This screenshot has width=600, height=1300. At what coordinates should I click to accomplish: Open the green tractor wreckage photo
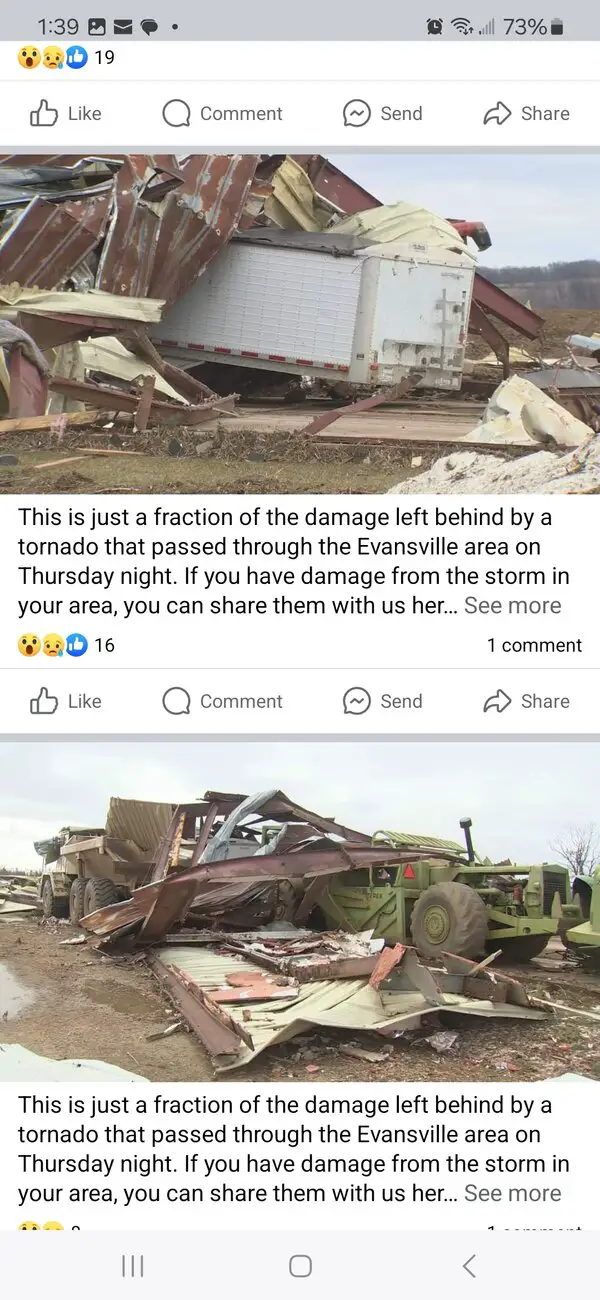coord(300,912)
